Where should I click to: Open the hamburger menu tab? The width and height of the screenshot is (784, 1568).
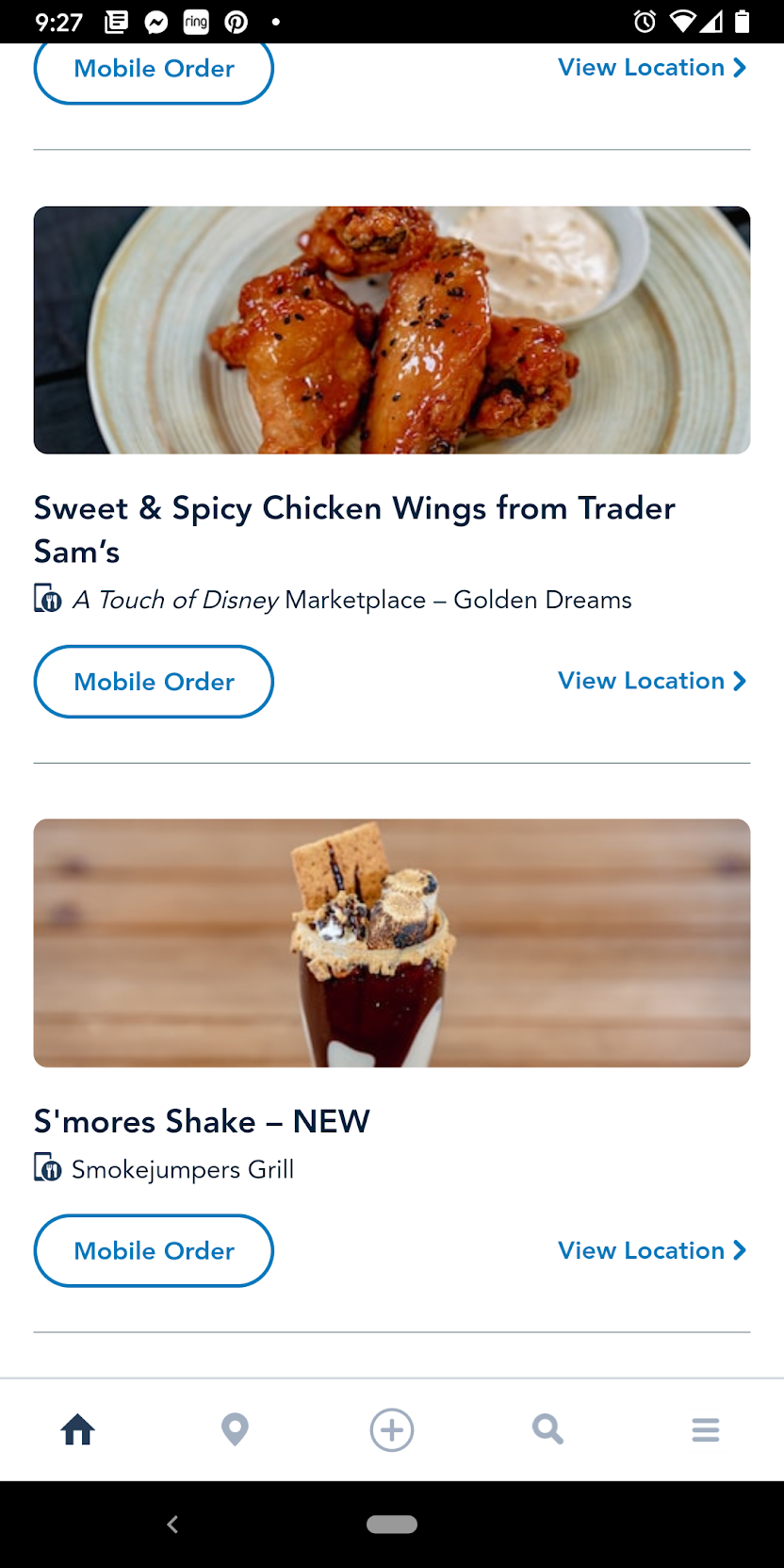point(705,1429)
